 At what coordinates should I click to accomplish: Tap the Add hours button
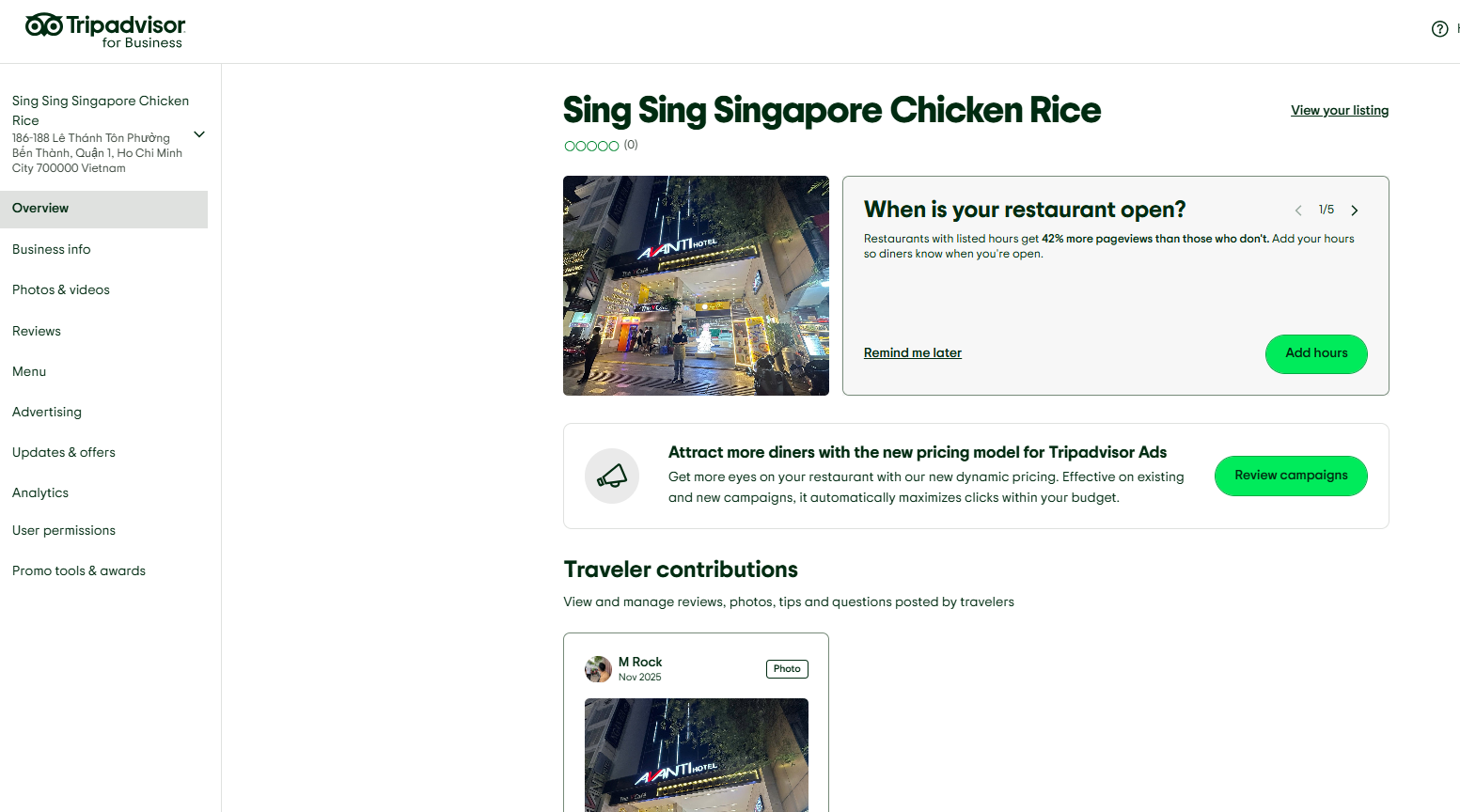click(1315, 353)
